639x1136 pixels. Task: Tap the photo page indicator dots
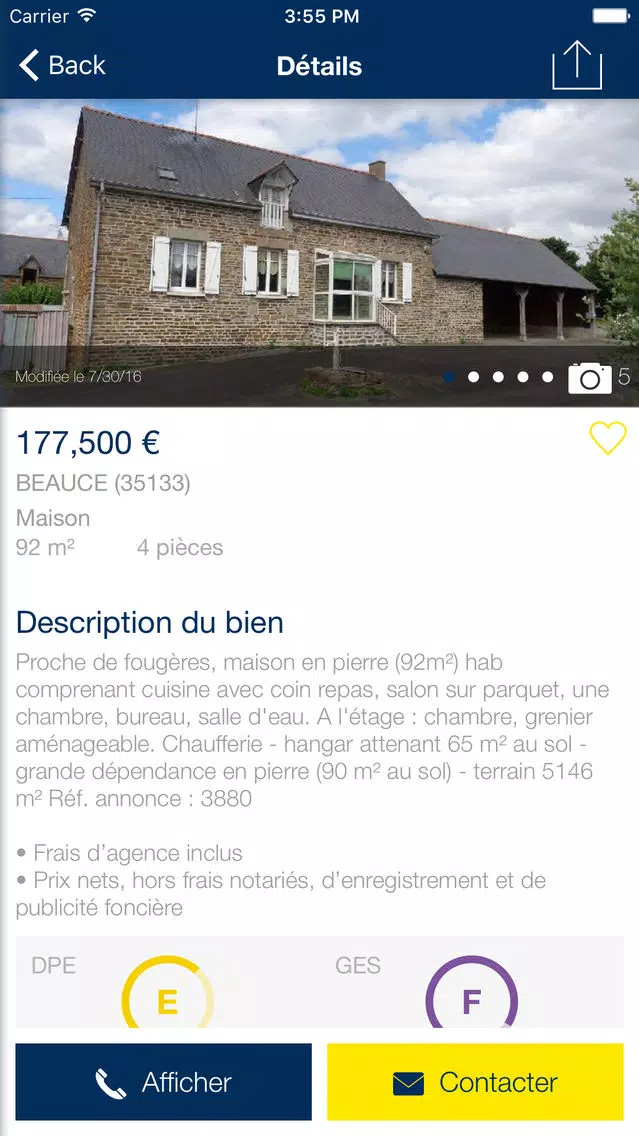coord(498,377)
